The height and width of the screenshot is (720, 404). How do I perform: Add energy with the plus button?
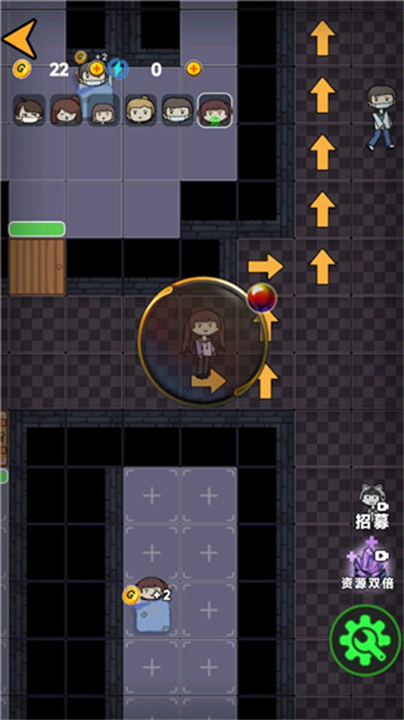click(x=194, y=69)
